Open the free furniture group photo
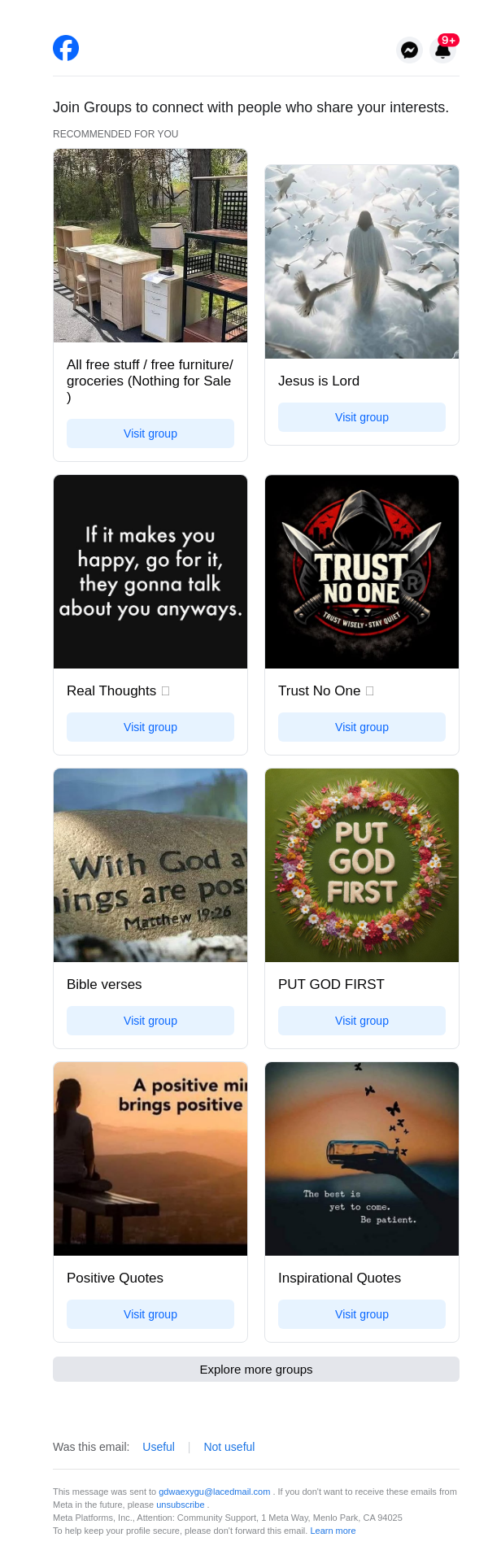This screenshot has width=488, height=1568. (150, 246)
